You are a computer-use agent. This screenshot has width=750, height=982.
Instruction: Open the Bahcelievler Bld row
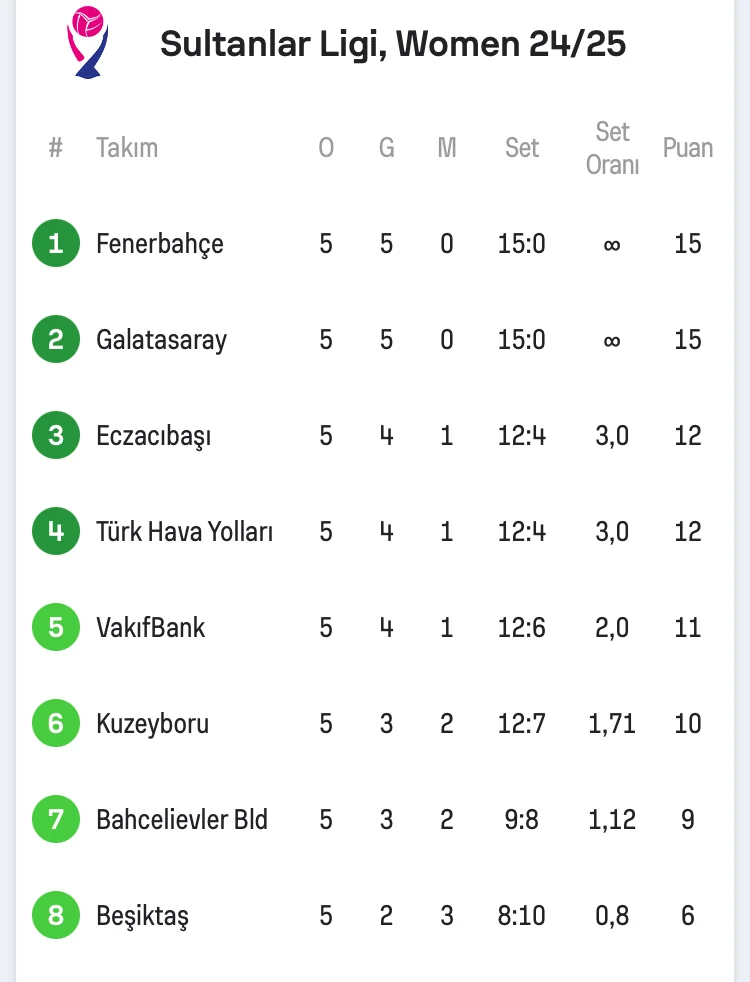pyautogui.click(x=182, y=820)
